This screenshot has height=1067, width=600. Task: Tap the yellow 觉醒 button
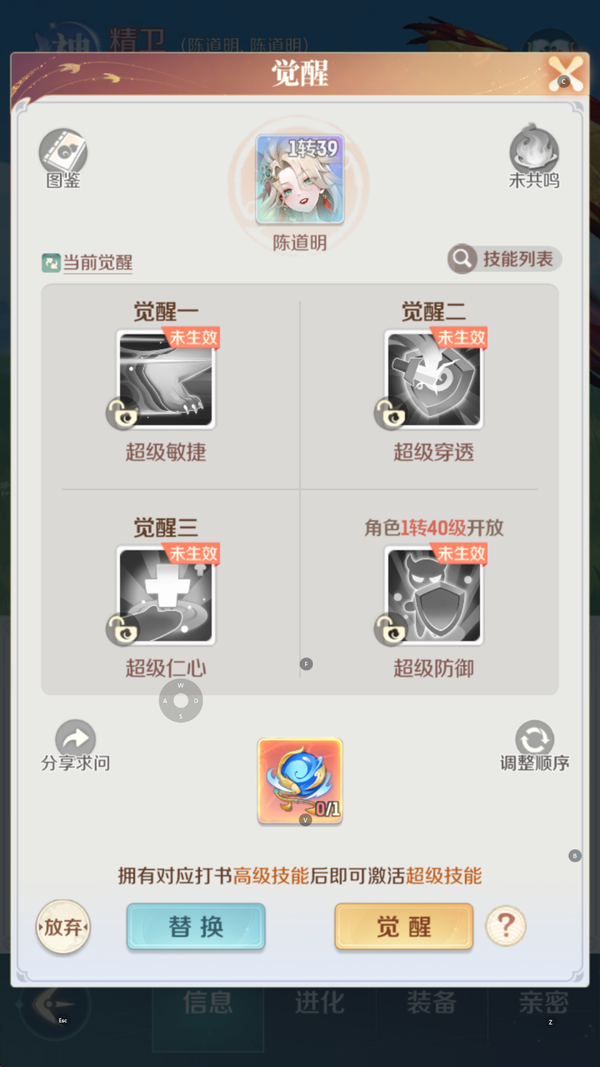[403, 927]
